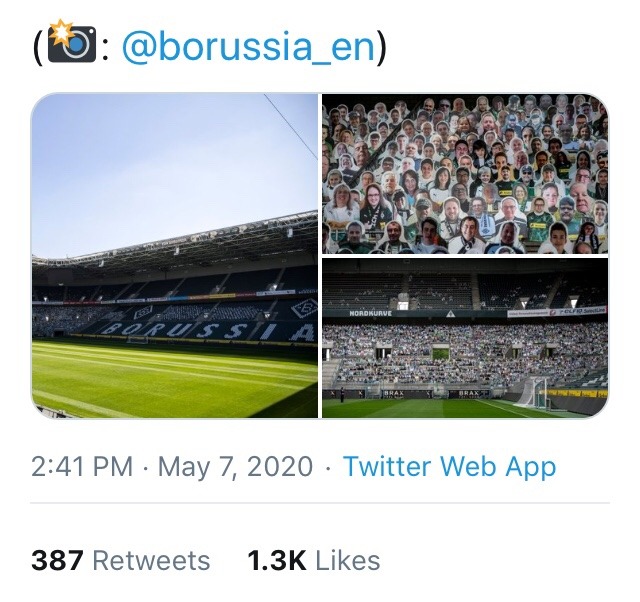Tap the Twitter Web App source link
640x602 pixels.
(449, 467)
